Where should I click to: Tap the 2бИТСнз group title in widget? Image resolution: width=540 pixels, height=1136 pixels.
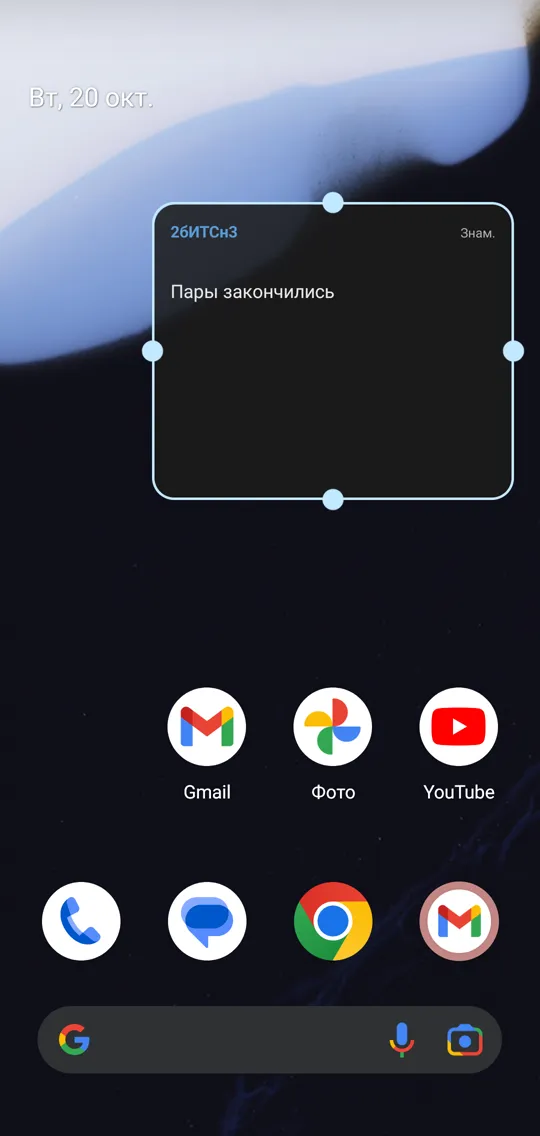(x=204, y=233)
